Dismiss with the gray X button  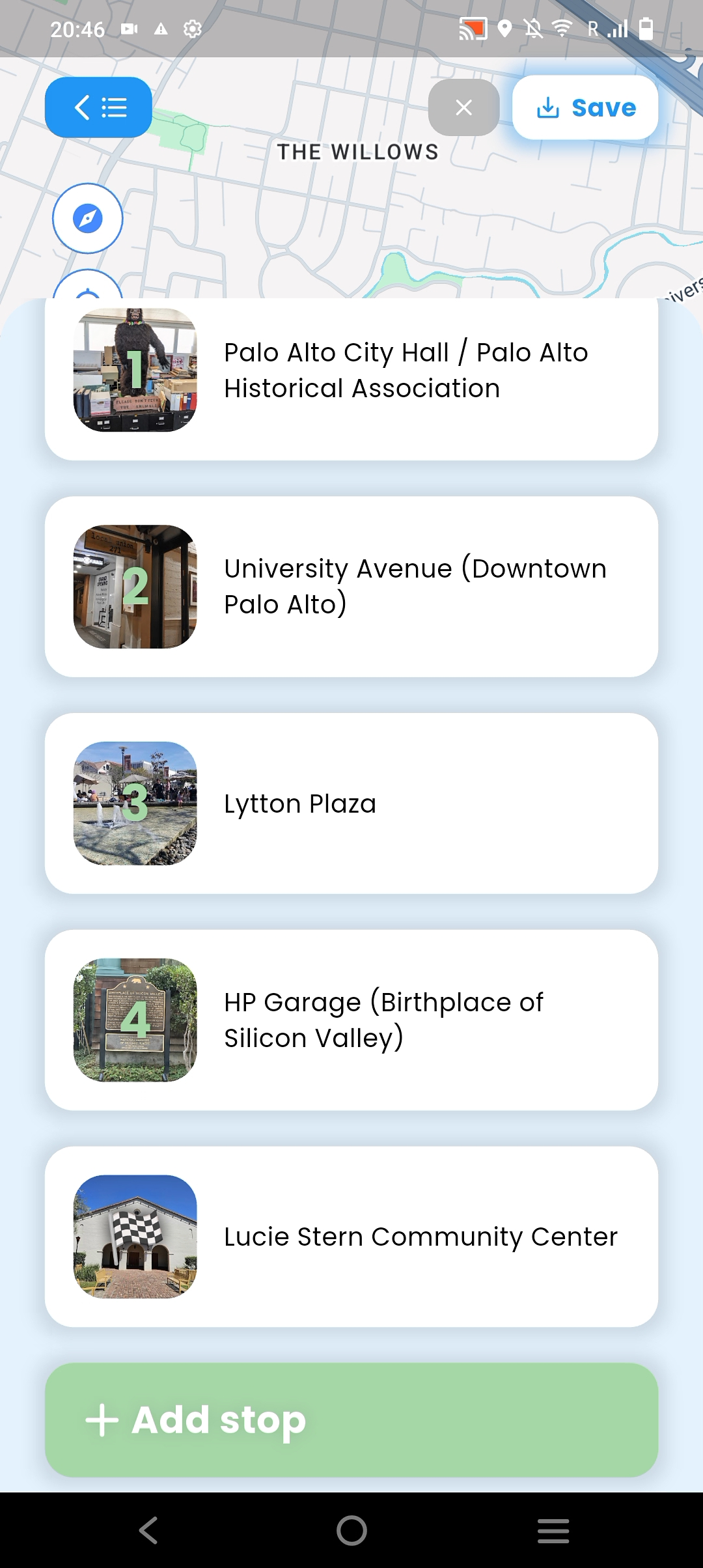[463, 107]
